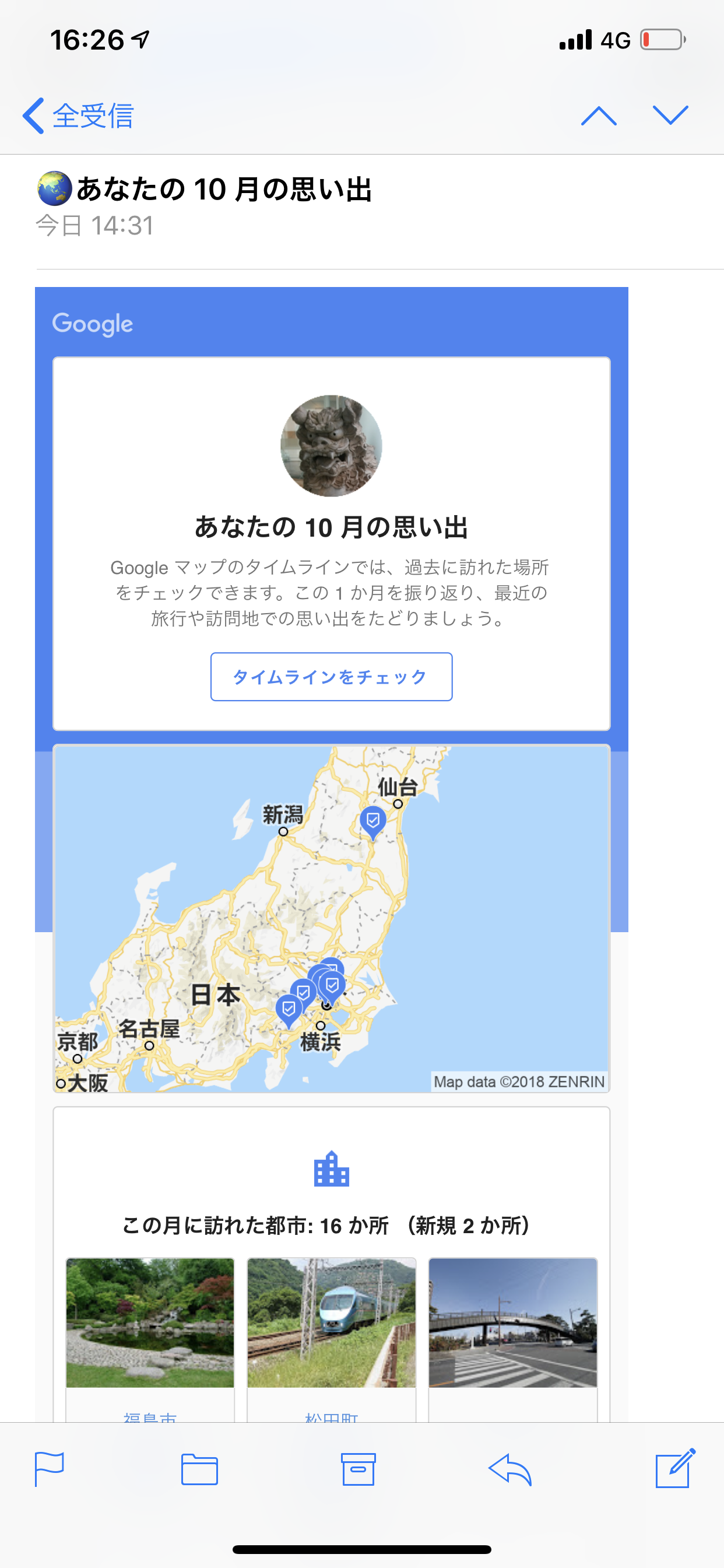Open the 福島市 garden photo card
This screenshot has height=1568, width=724.
[150, 1324]
